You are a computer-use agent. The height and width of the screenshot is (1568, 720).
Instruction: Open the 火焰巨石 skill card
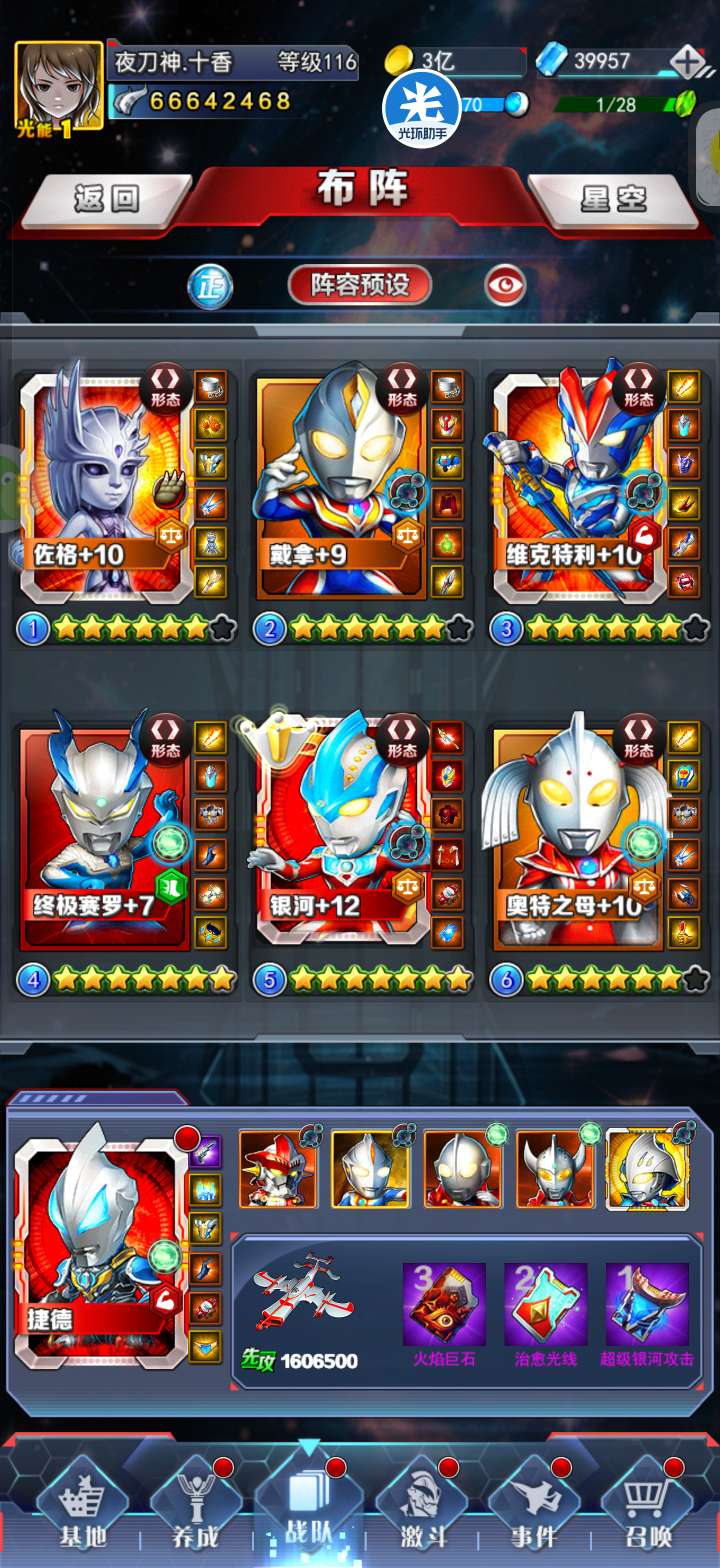click(444, 1304)
